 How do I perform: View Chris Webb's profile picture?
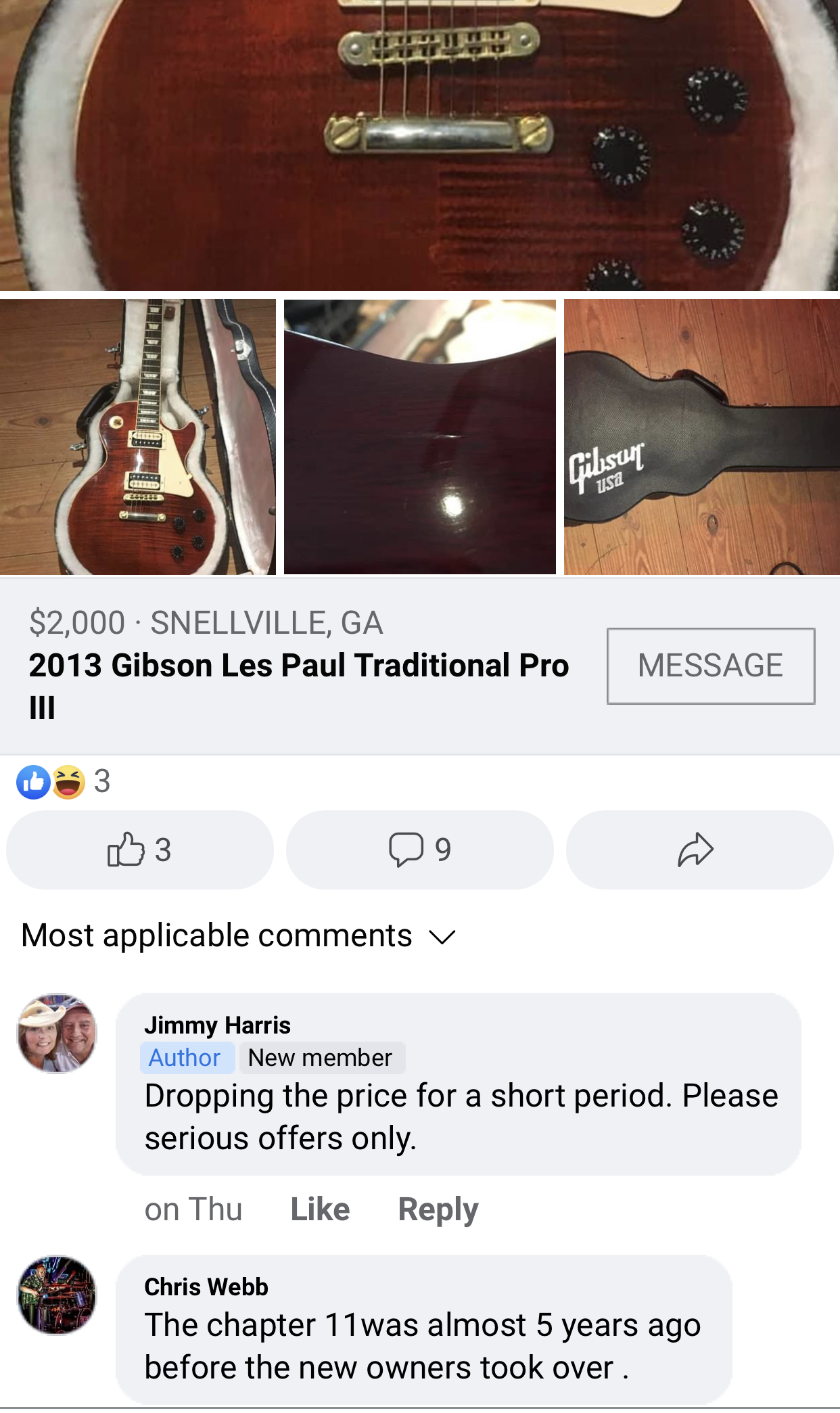(57, 1295)
